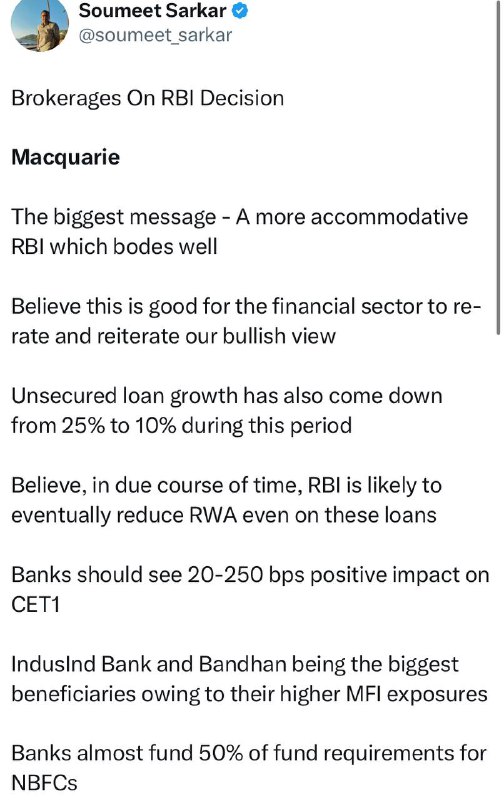Open Soumeet Sarkar's profile picture
The height and width of the screenshot is (800, 504).
coord(40,24)
